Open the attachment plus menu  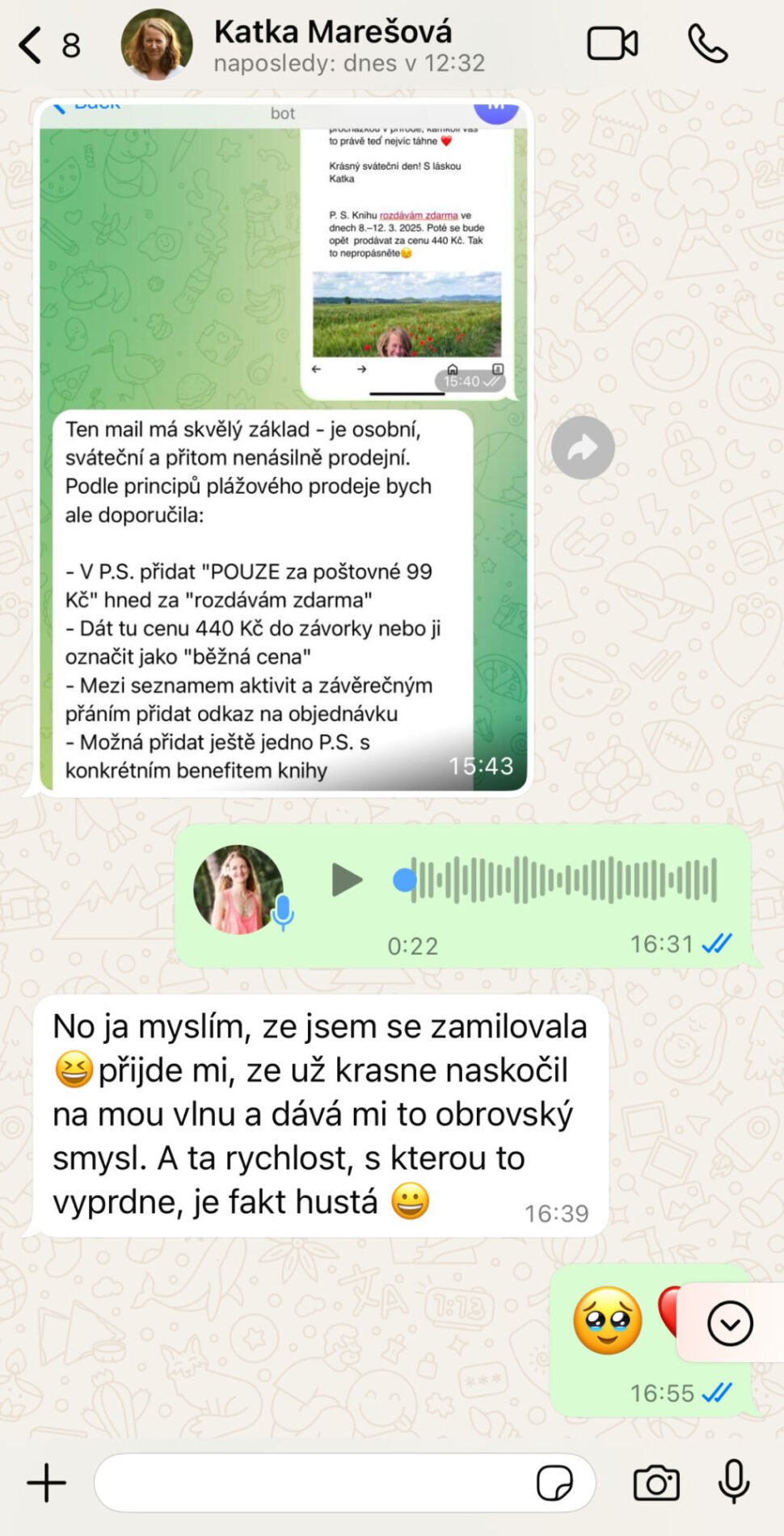pyautogui.click(x=46, y=1483)
